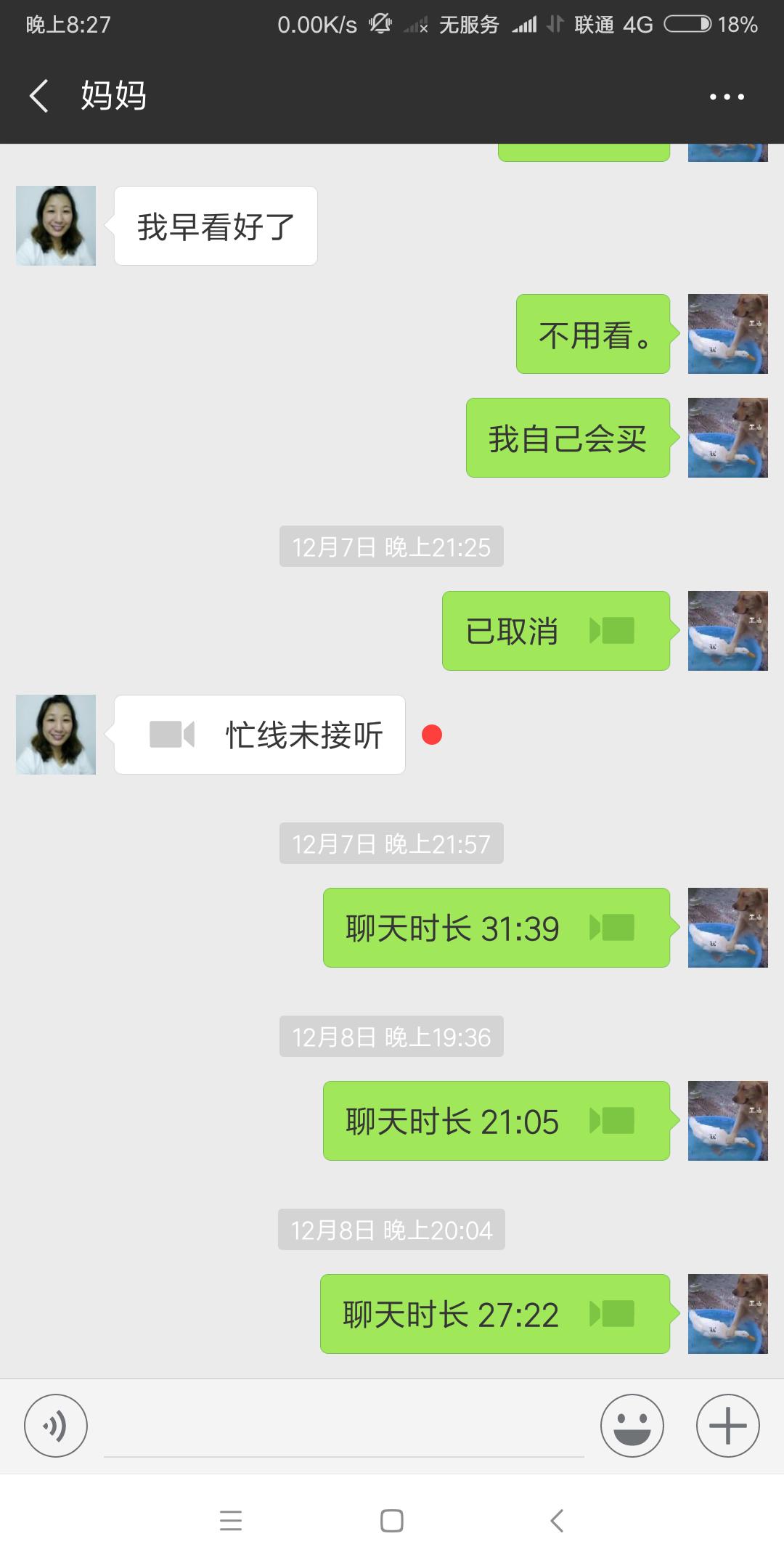This screenshot has height=1568, width=784.
Task: Open my avatar beside 不用看。
Action: tap(727, 334)
